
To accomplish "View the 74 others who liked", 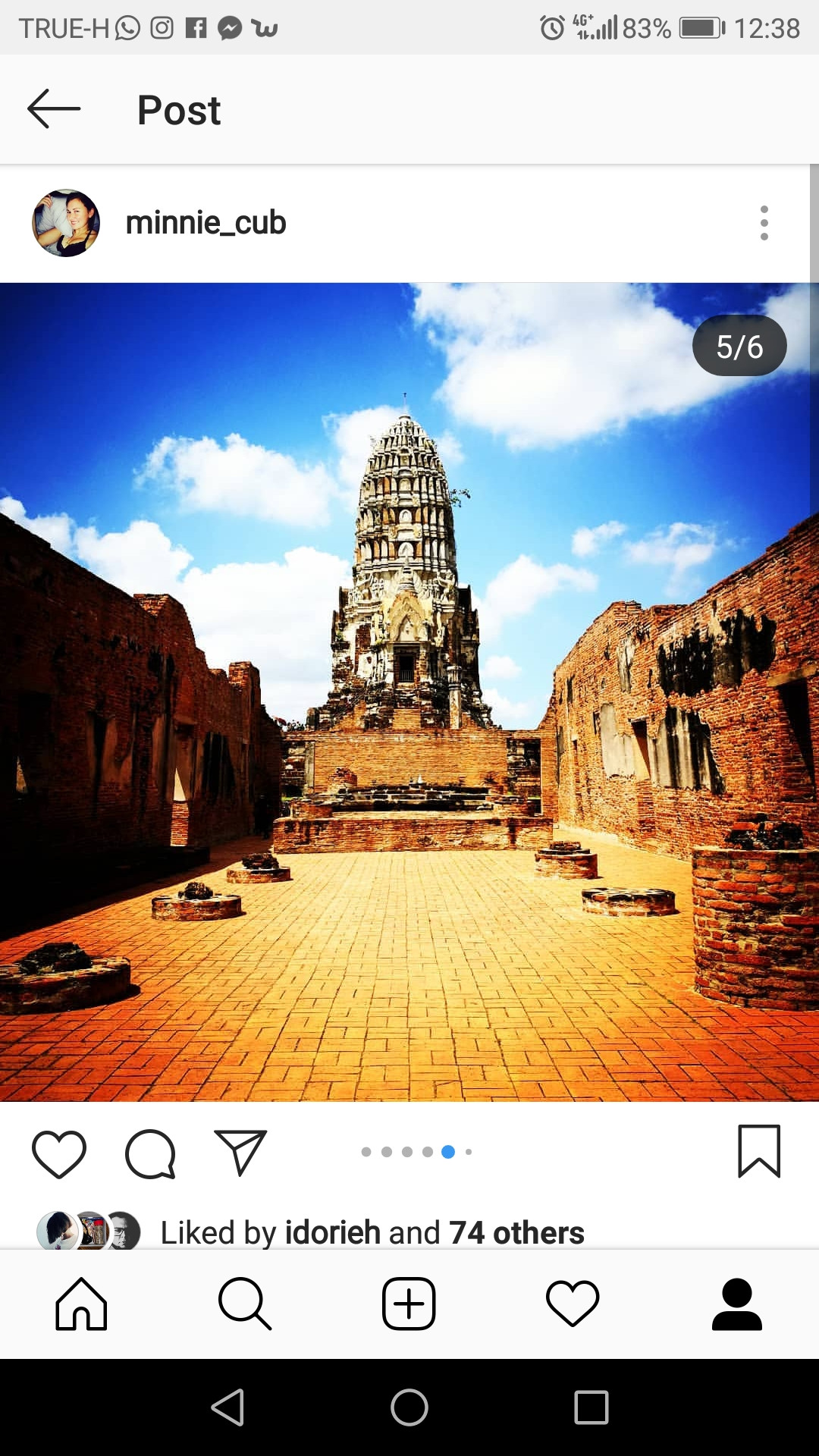I will click(x=516, y=1232).
